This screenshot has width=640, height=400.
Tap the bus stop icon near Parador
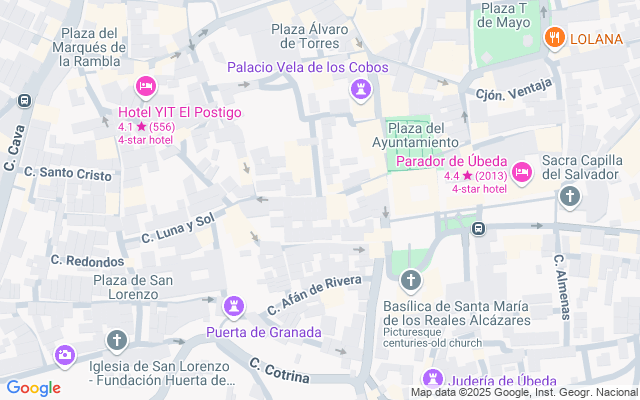478,228
